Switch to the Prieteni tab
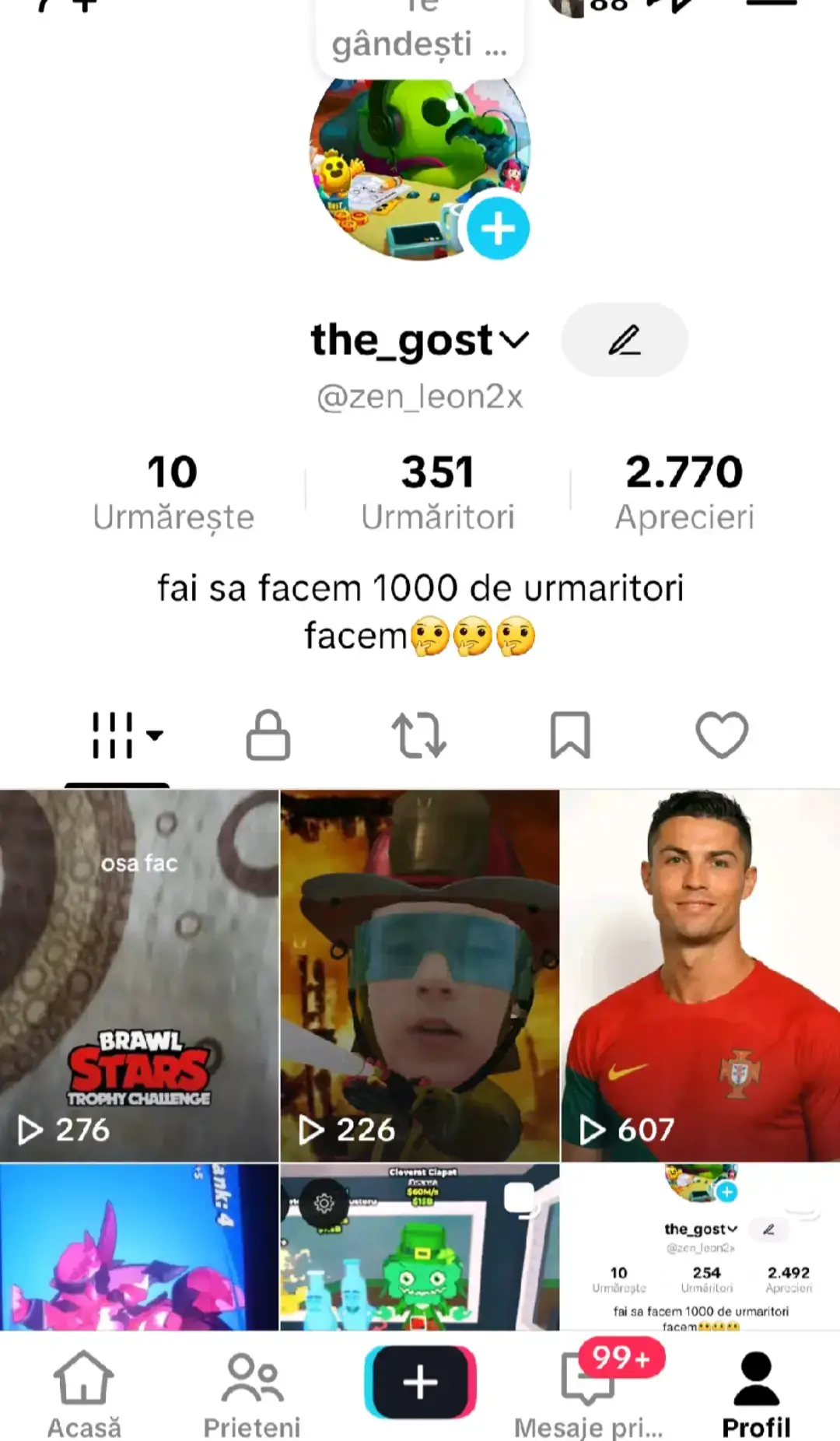This screenshot has height=1441, width=840. pos(252,1394)
